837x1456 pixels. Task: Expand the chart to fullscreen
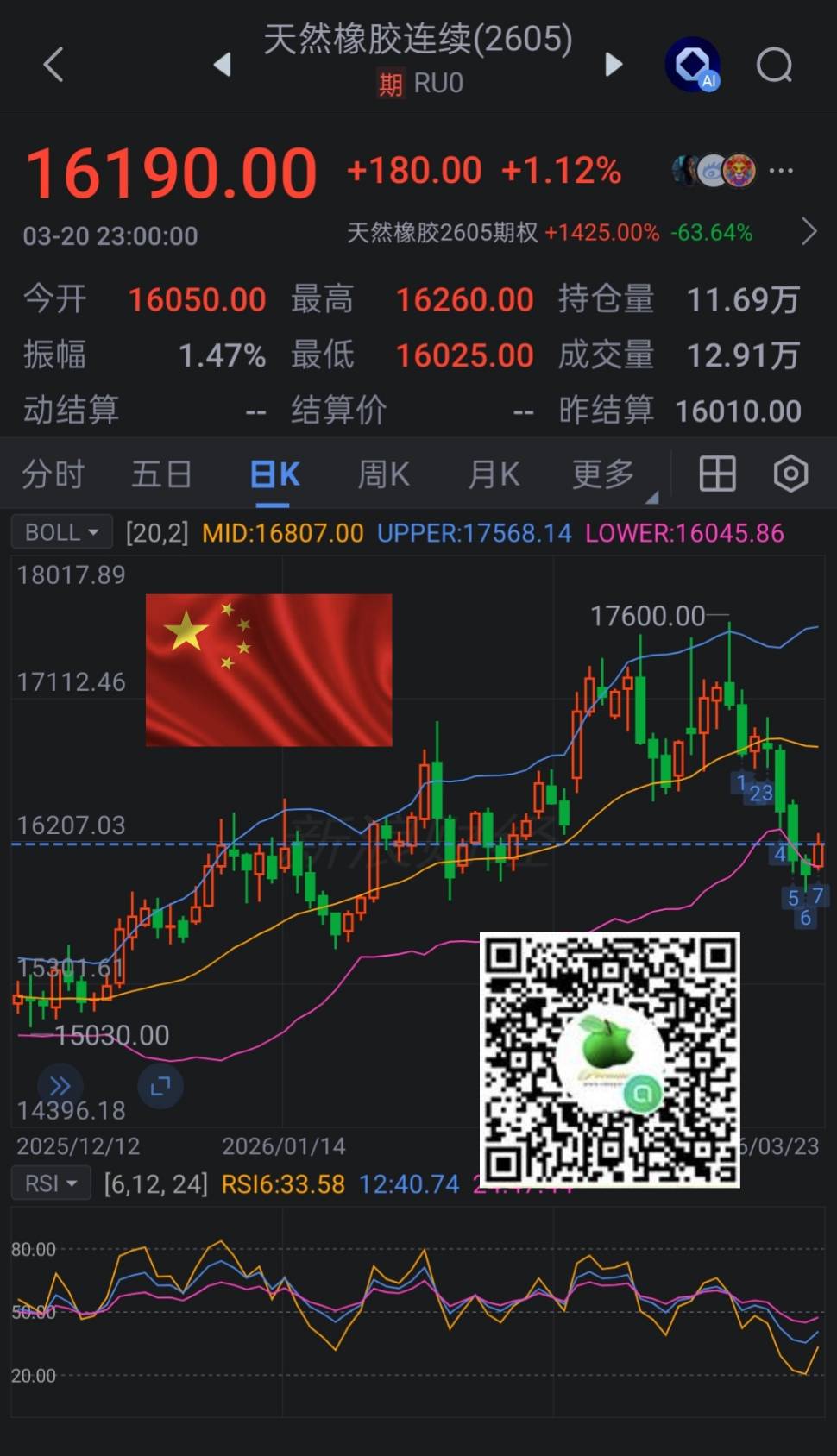[160, 1085]
